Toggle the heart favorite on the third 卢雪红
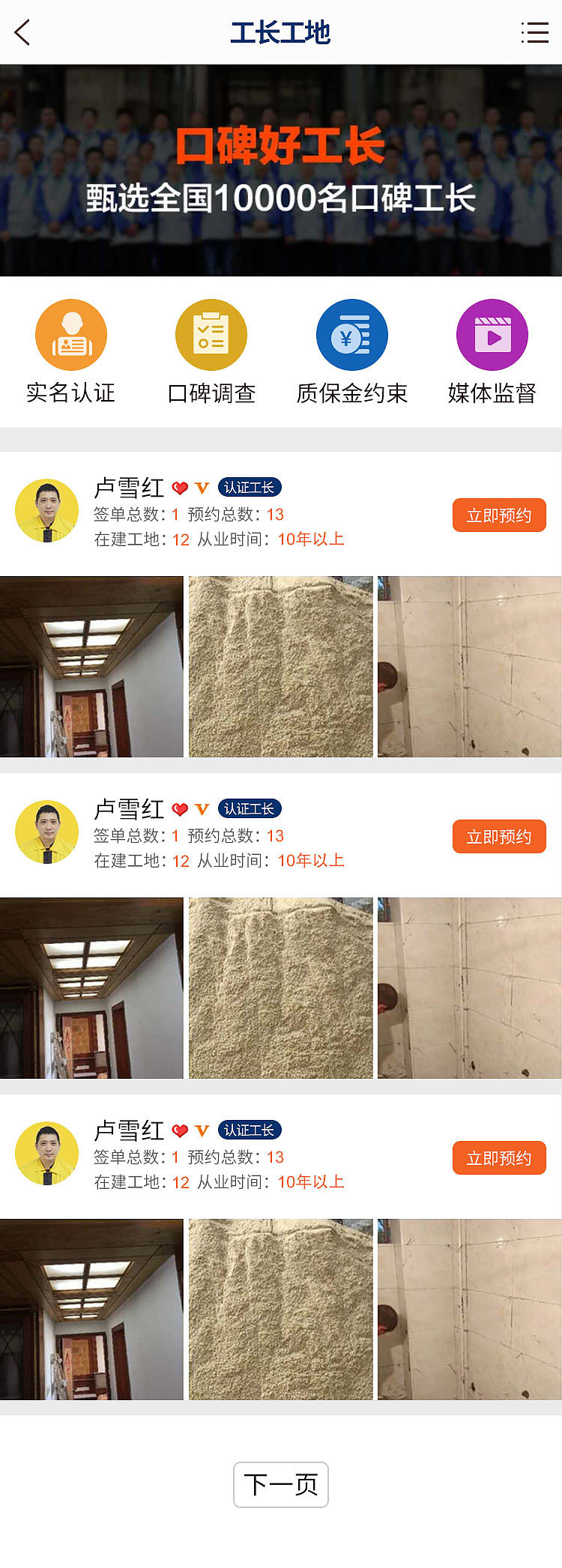 point(179,1130)
